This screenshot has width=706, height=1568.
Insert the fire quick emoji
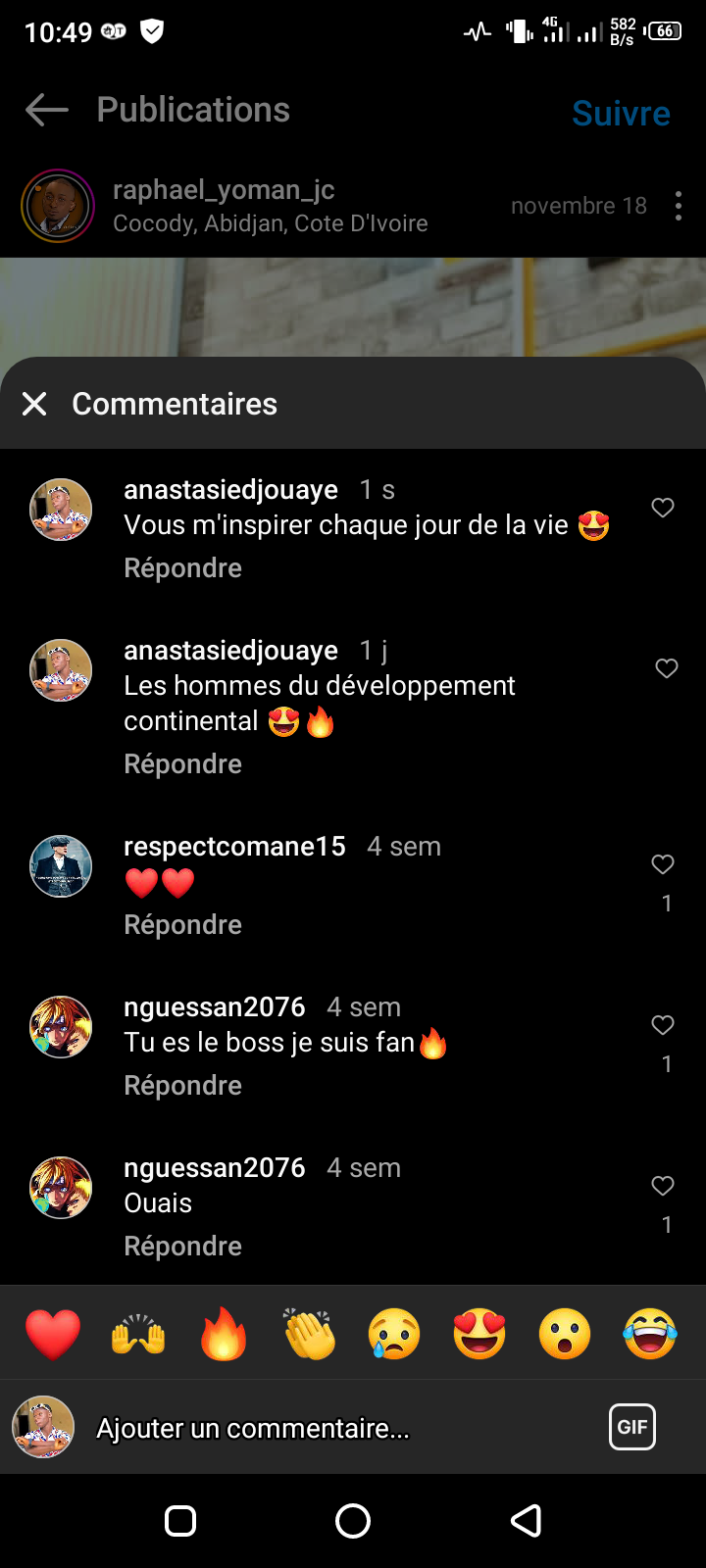(x=224, y=1334)
